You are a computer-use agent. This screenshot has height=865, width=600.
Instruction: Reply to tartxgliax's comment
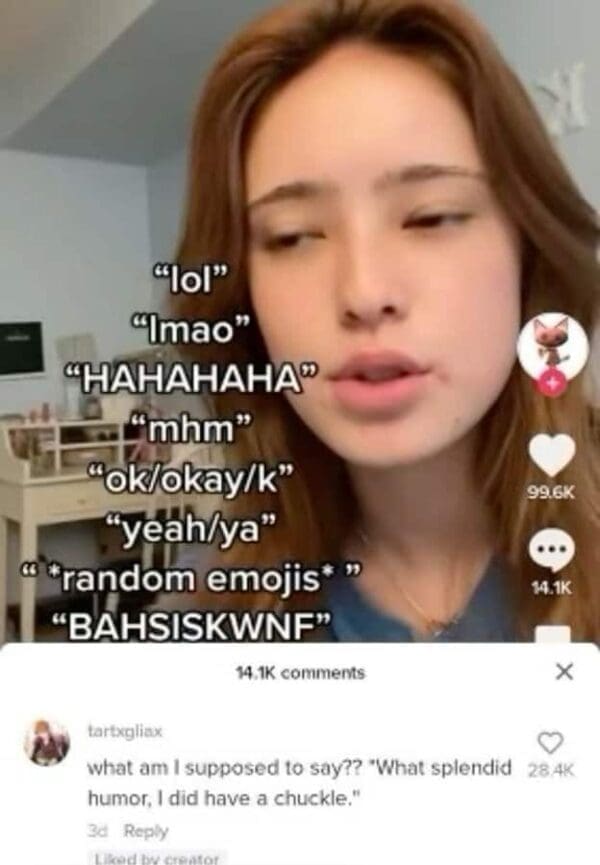click(x=146, y=830)
